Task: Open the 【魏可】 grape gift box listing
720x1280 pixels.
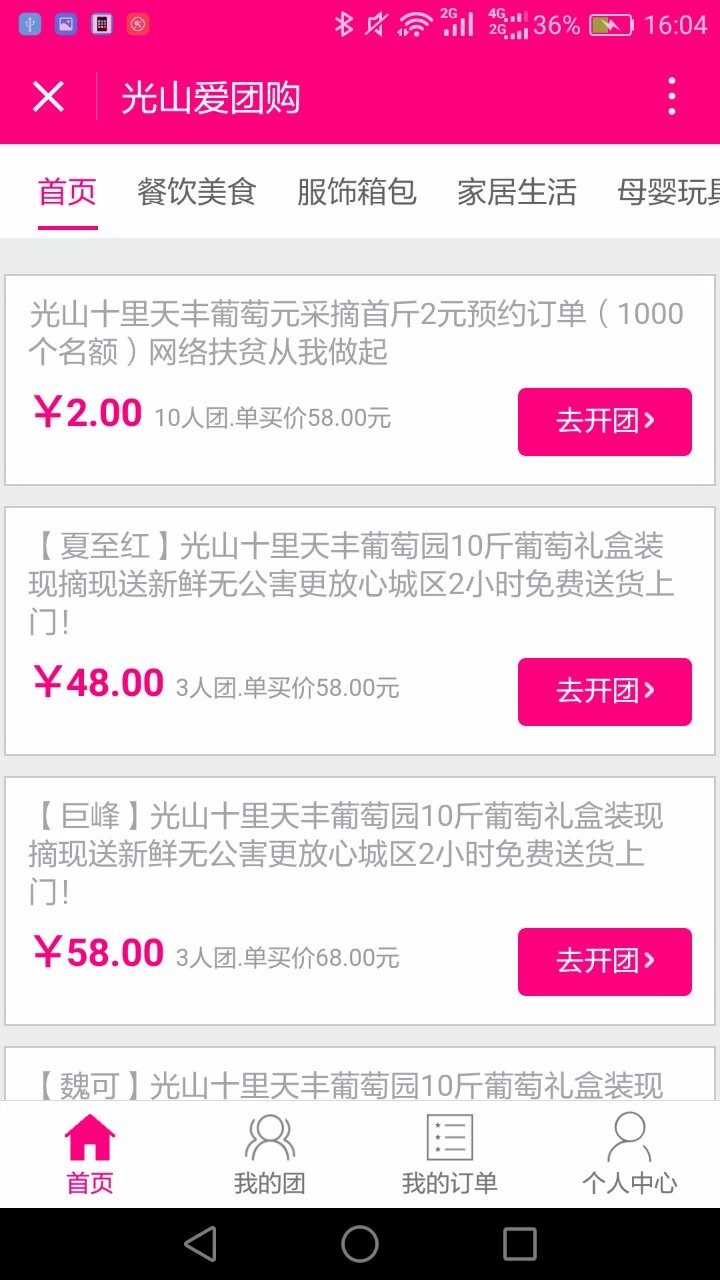Action: pos(360,1074)
